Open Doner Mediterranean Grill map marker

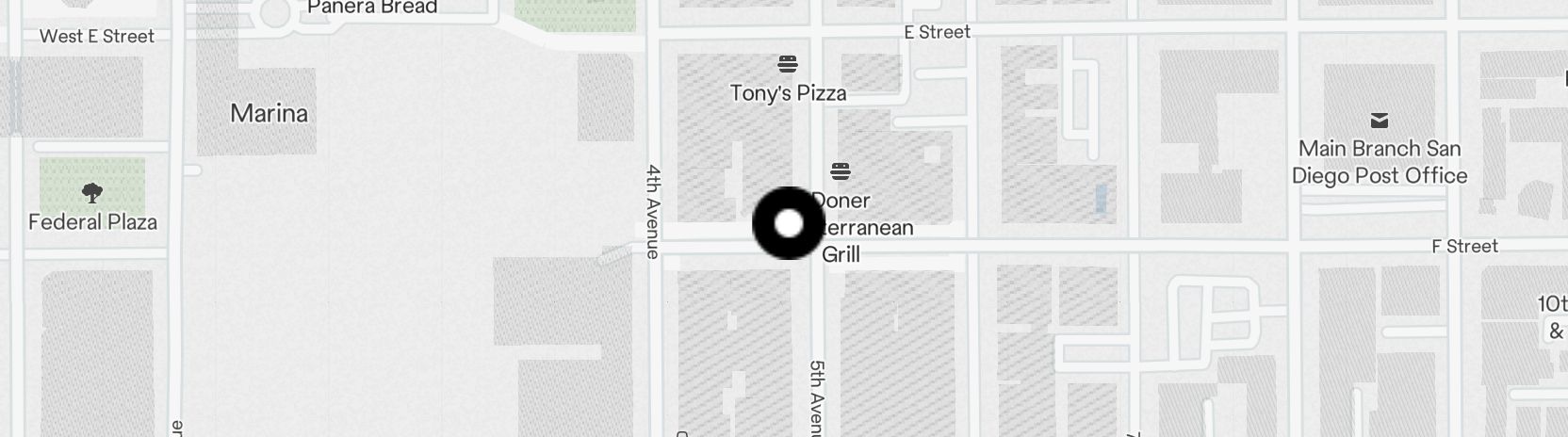pyautogui.click(x=841, y=171)
